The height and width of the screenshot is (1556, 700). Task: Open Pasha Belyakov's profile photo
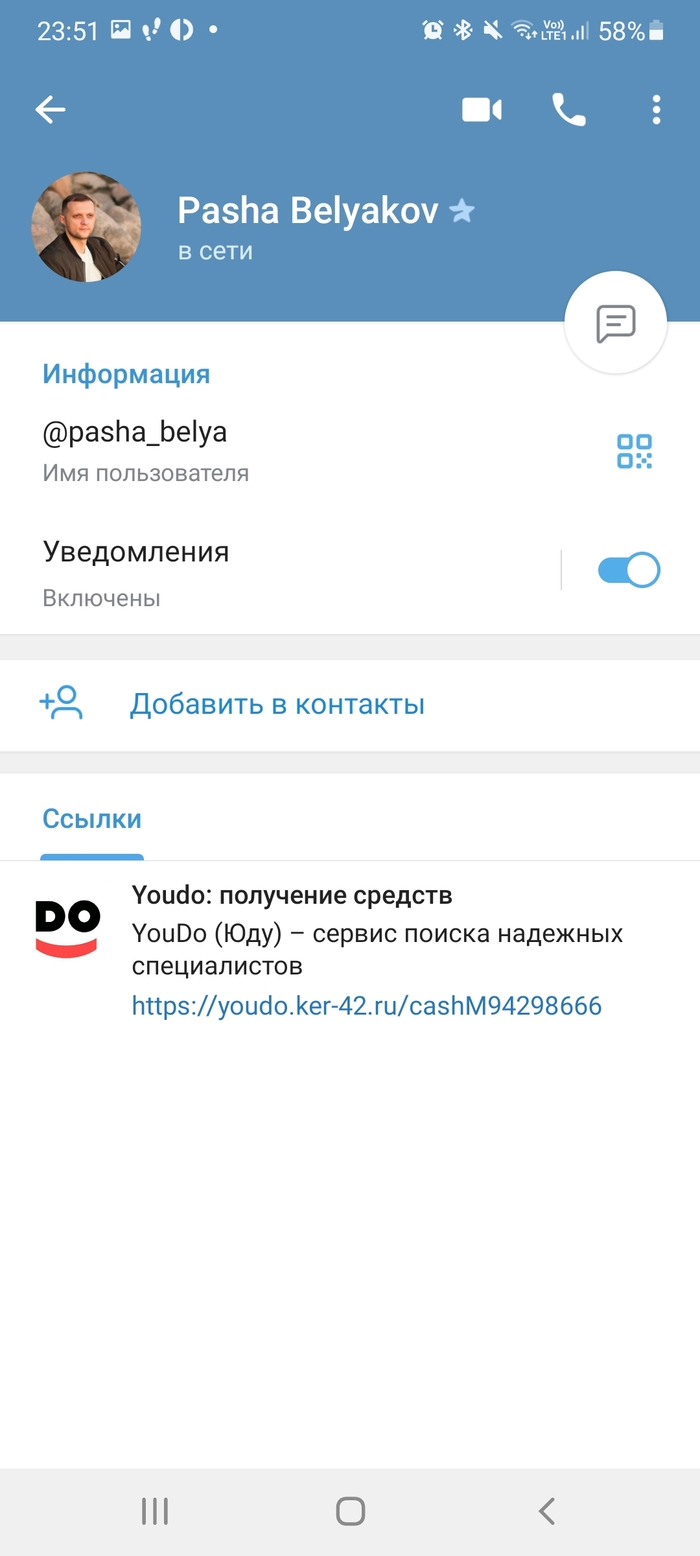pos(86,226)
